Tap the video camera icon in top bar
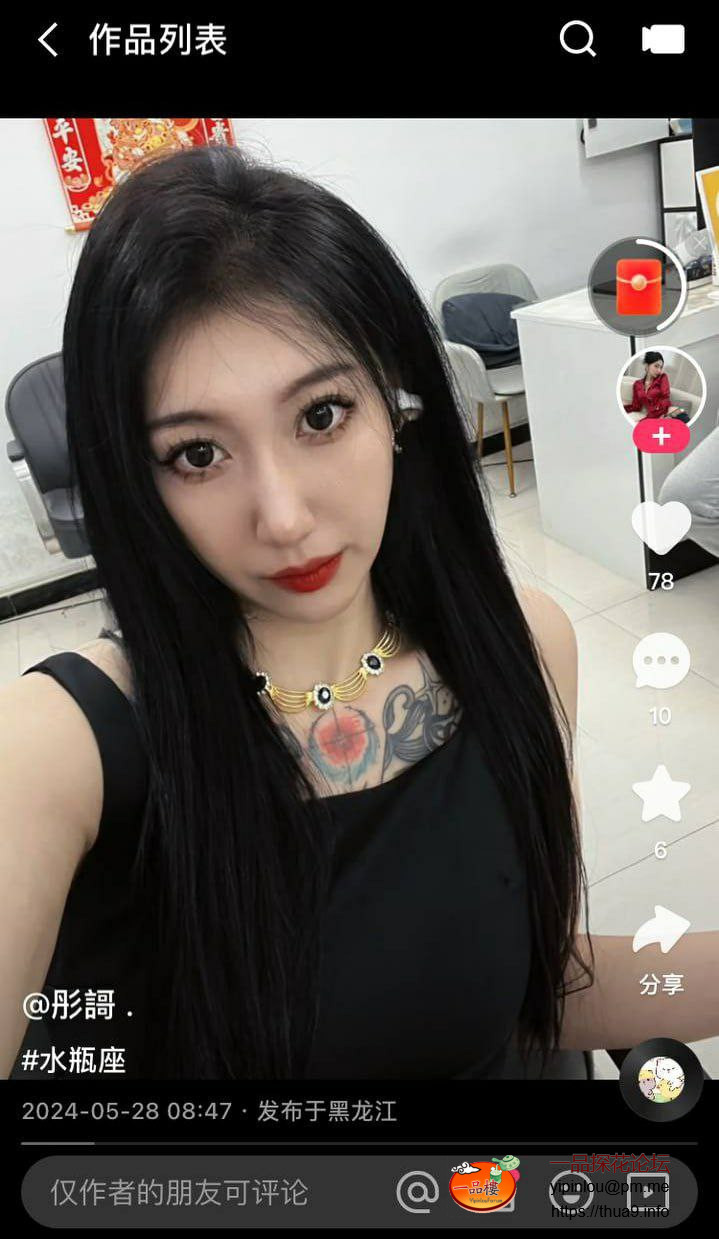The image size is (719, 1239). [663, 40]
